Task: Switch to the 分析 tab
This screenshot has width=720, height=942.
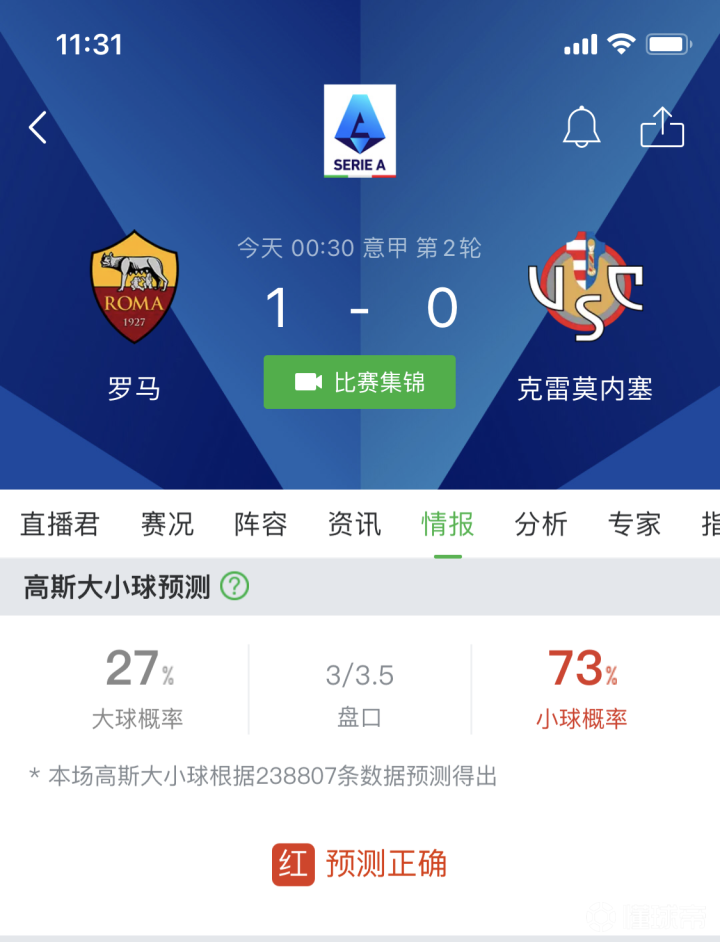Action: [541, 524]
